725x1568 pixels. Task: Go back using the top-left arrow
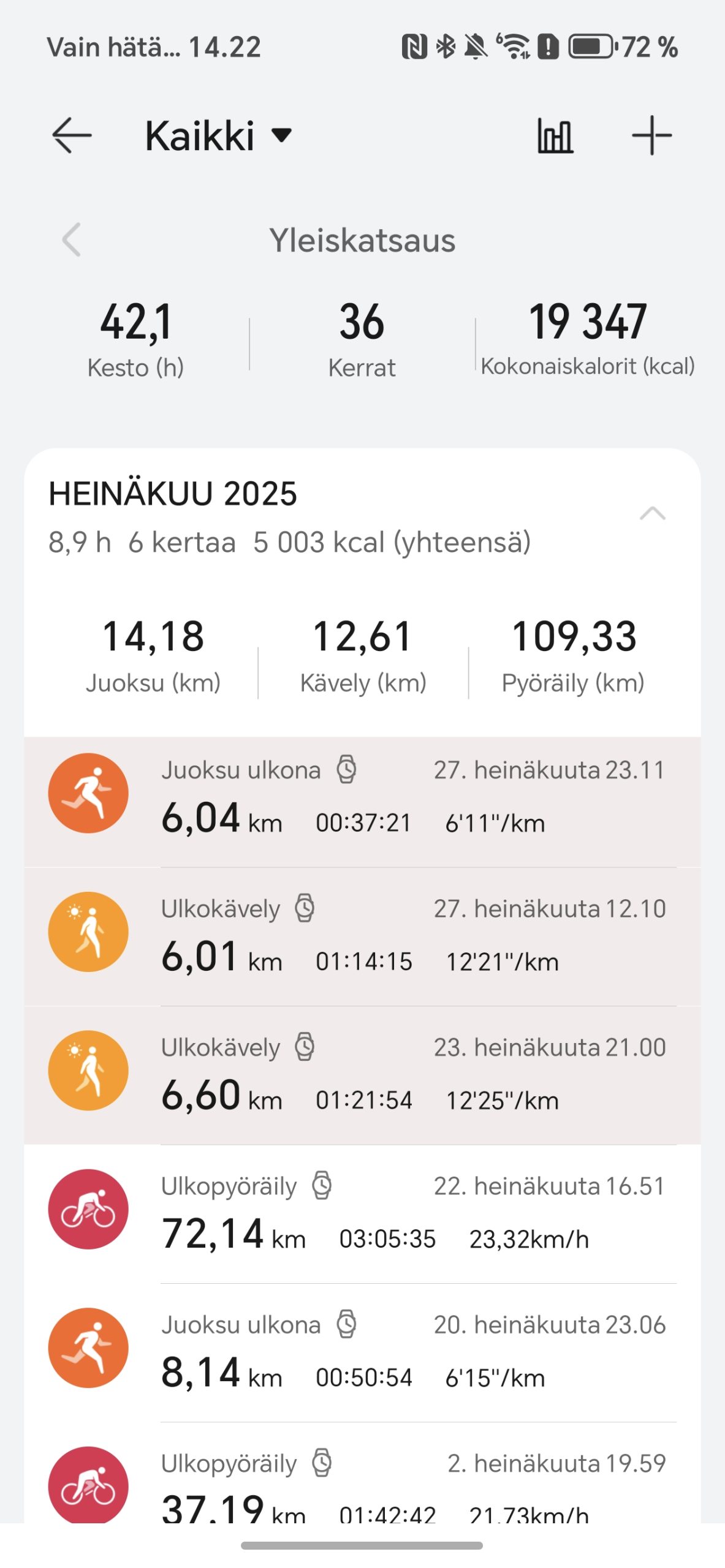pyautogui.click(x=72, y=135)
